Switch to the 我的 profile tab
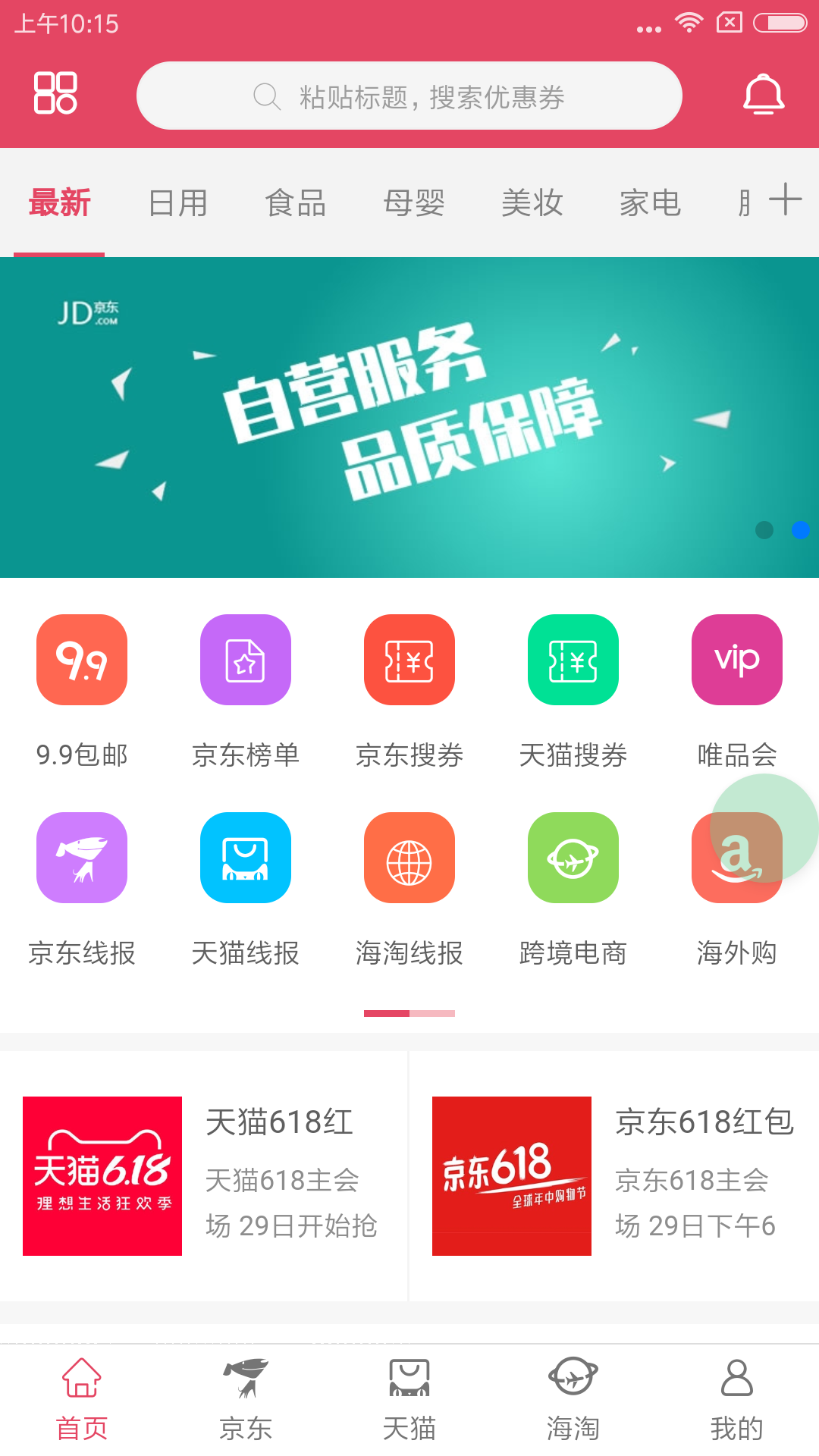The height and width of the screenshot is (1456, 819). 737,1399
